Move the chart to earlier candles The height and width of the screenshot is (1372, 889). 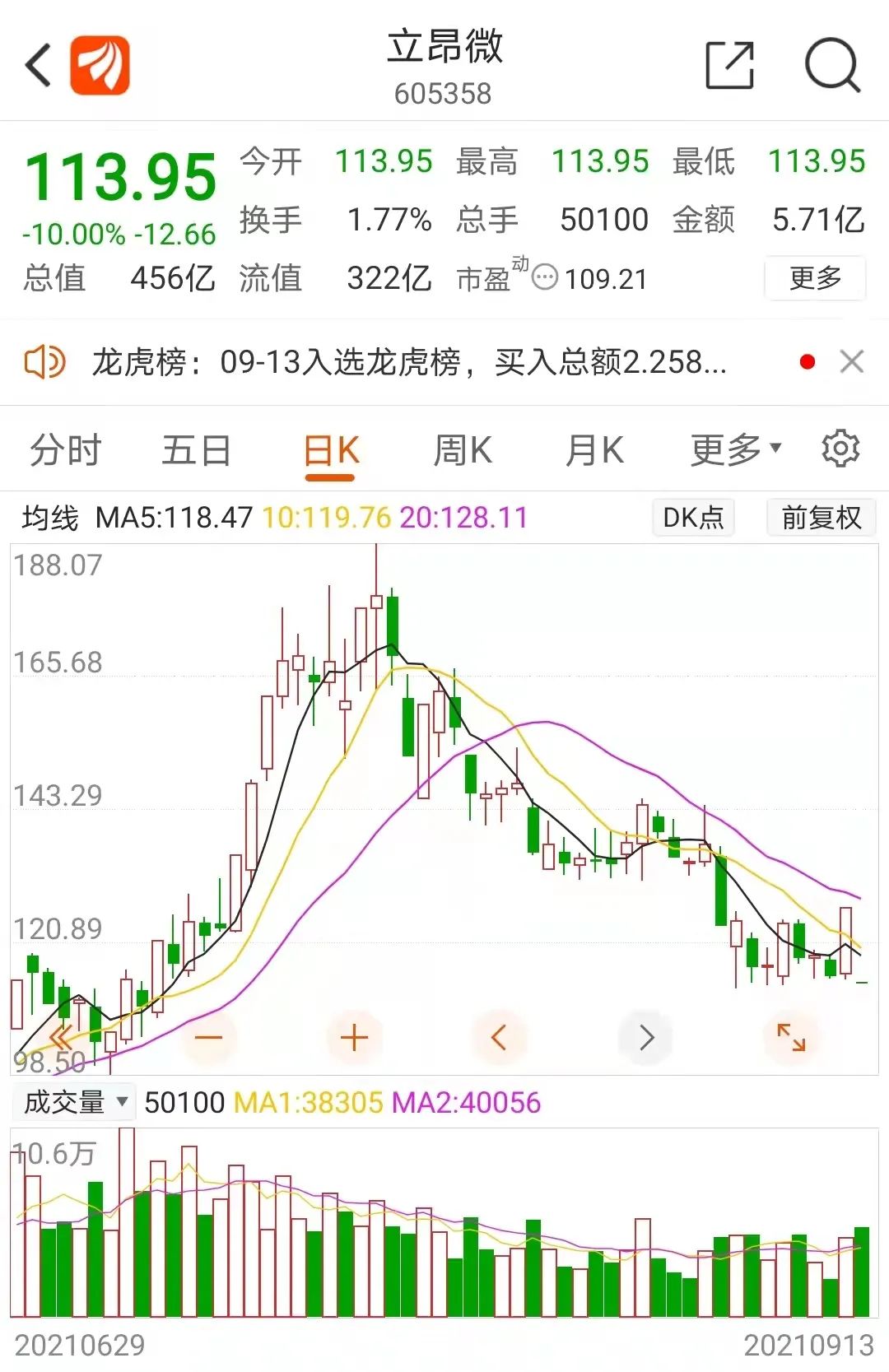[499, 1038]
